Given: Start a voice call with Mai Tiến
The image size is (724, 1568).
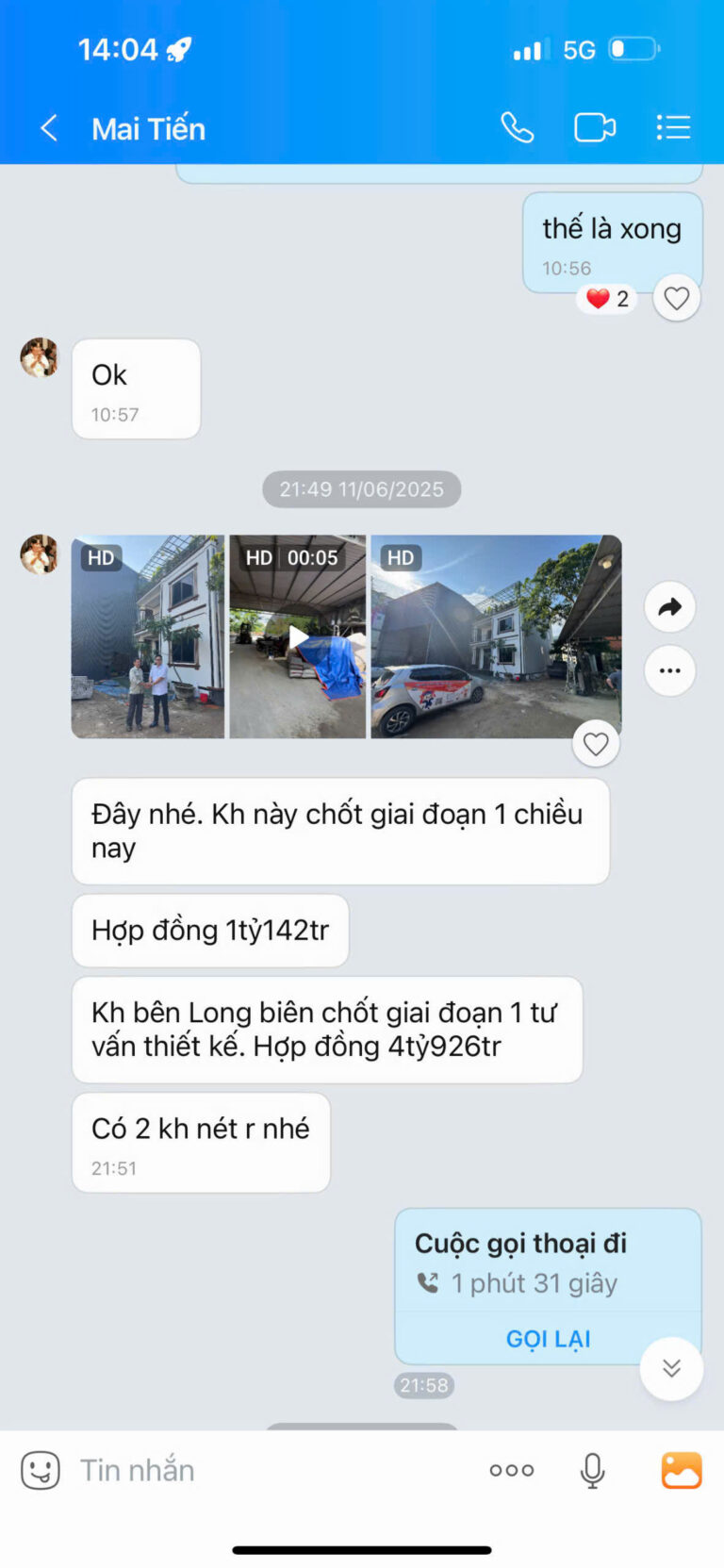Looking at the screenshot, I should [x=517, y=126].
